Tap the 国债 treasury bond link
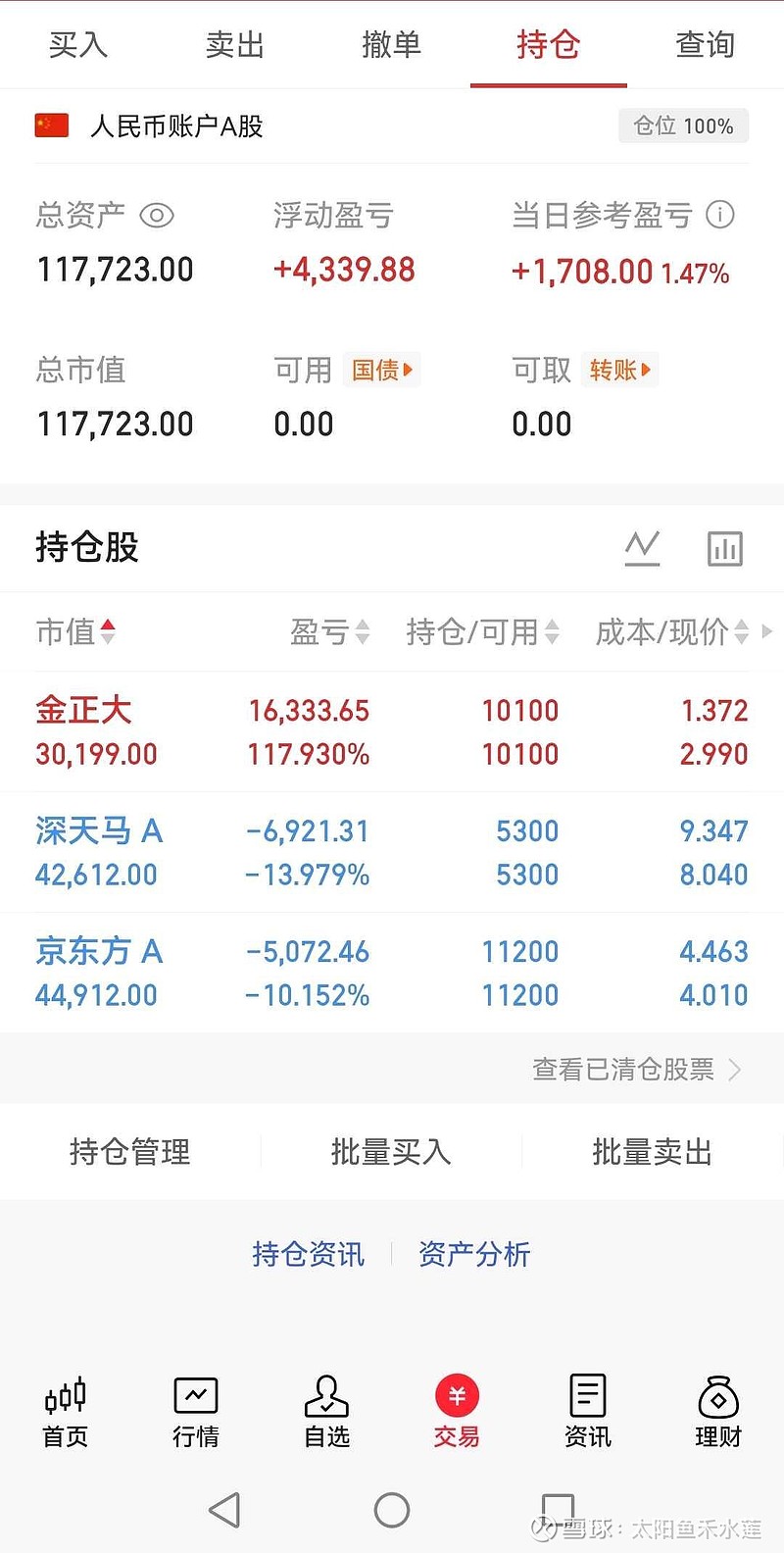The image size is (784, 1553). coord(380,370)
